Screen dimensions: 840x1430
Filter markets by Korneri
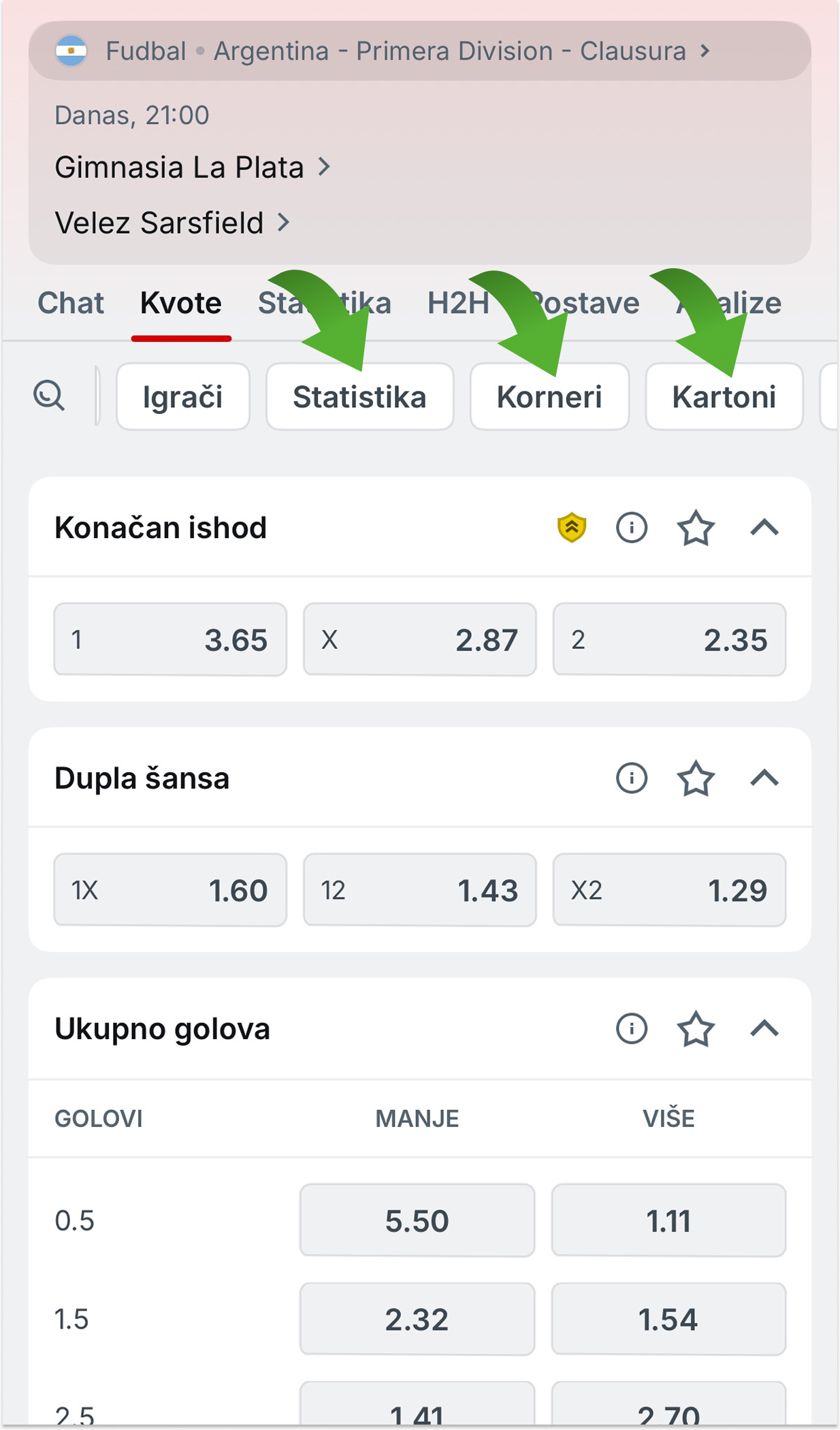tap(549, 396)
